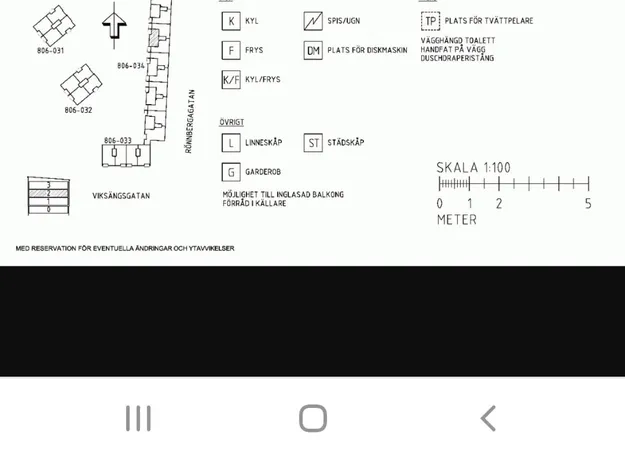Go to the home screen
This screenshot has height=460, width=625.
pos(313,418)
